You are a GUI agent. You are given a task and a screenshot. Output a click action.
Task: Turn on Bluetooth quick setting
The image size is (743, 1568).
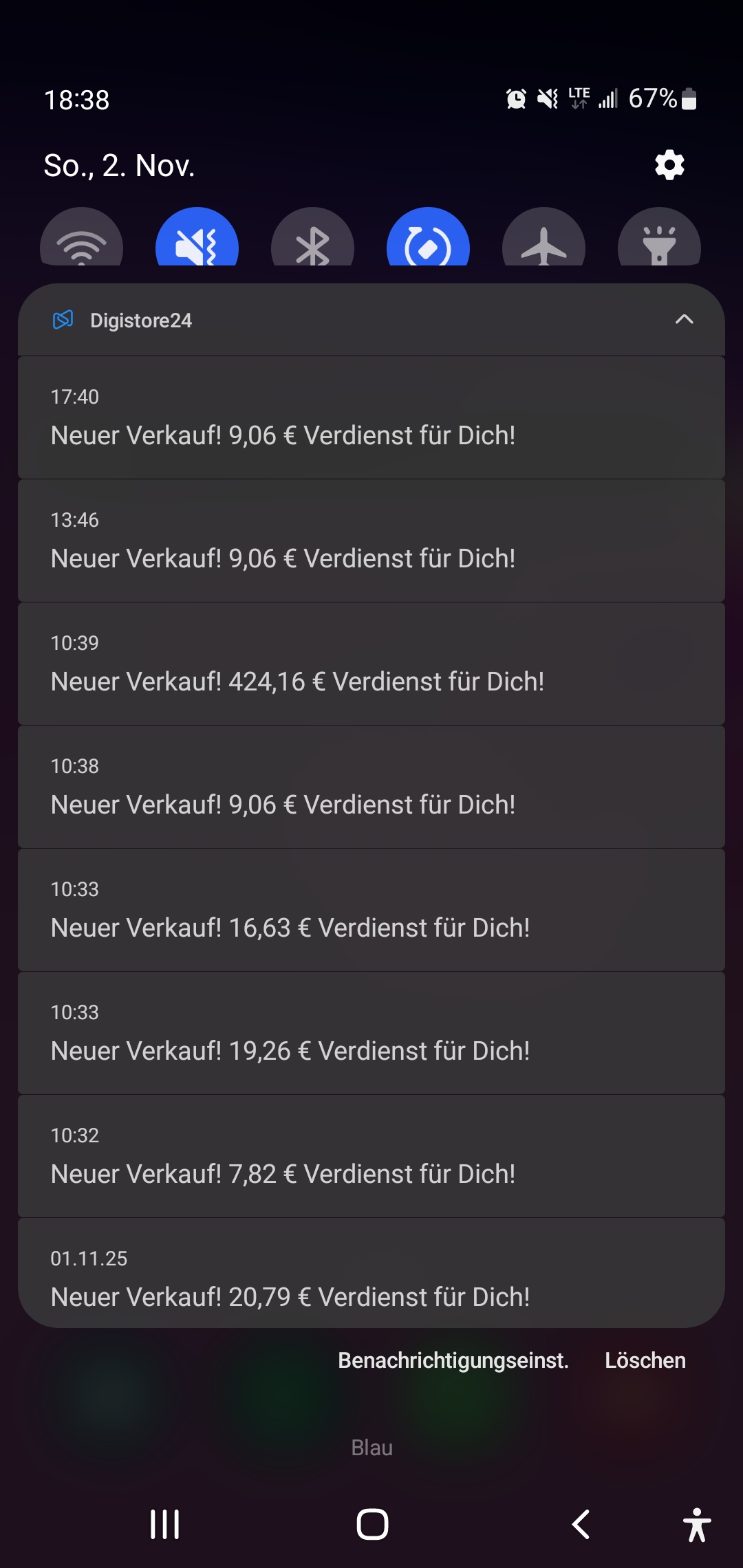tap(312, 241)
